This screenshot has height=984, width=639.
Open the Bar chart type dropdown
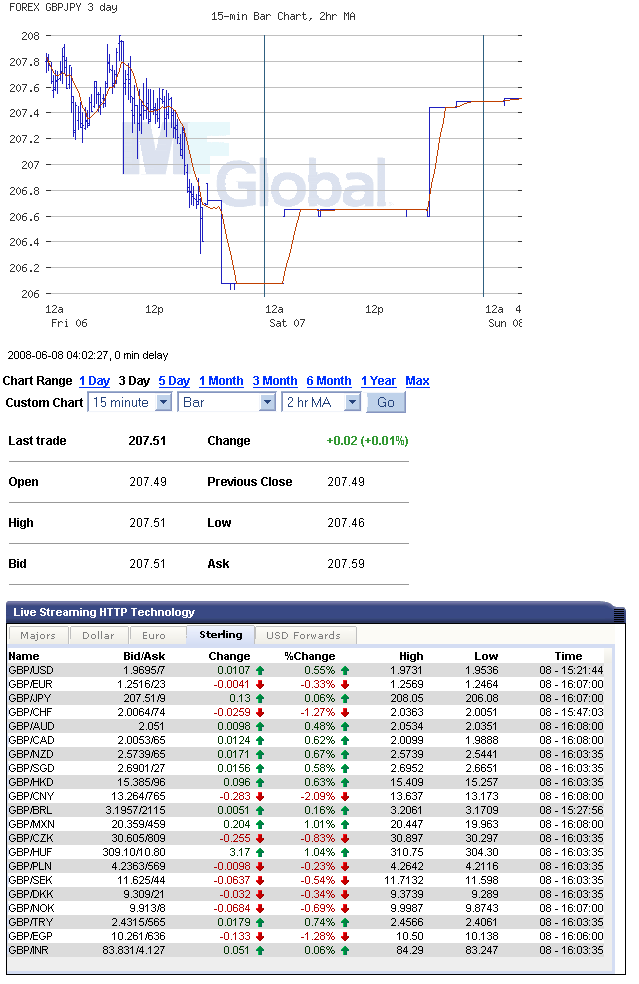click(x=227, y=402)
